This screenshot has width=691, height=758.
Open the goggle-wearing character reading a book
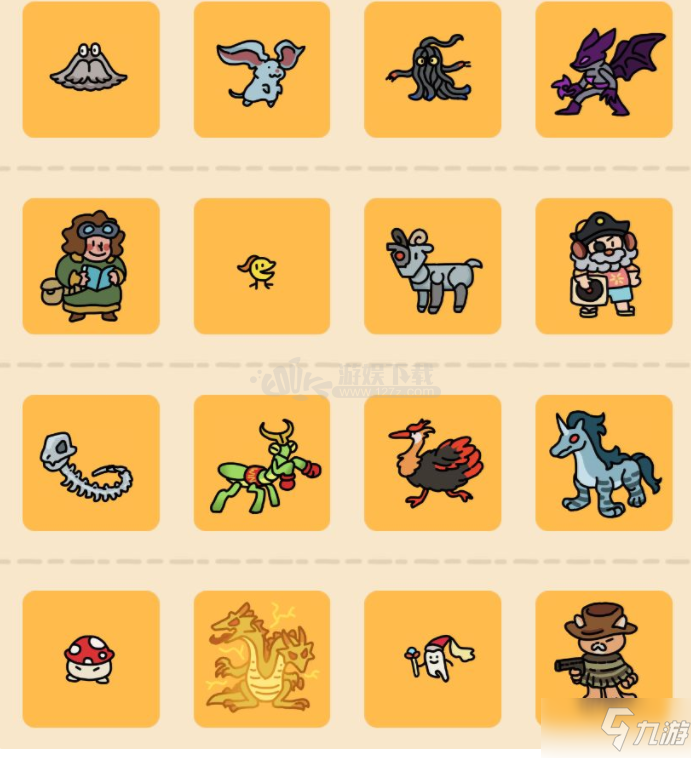(91, 266)
